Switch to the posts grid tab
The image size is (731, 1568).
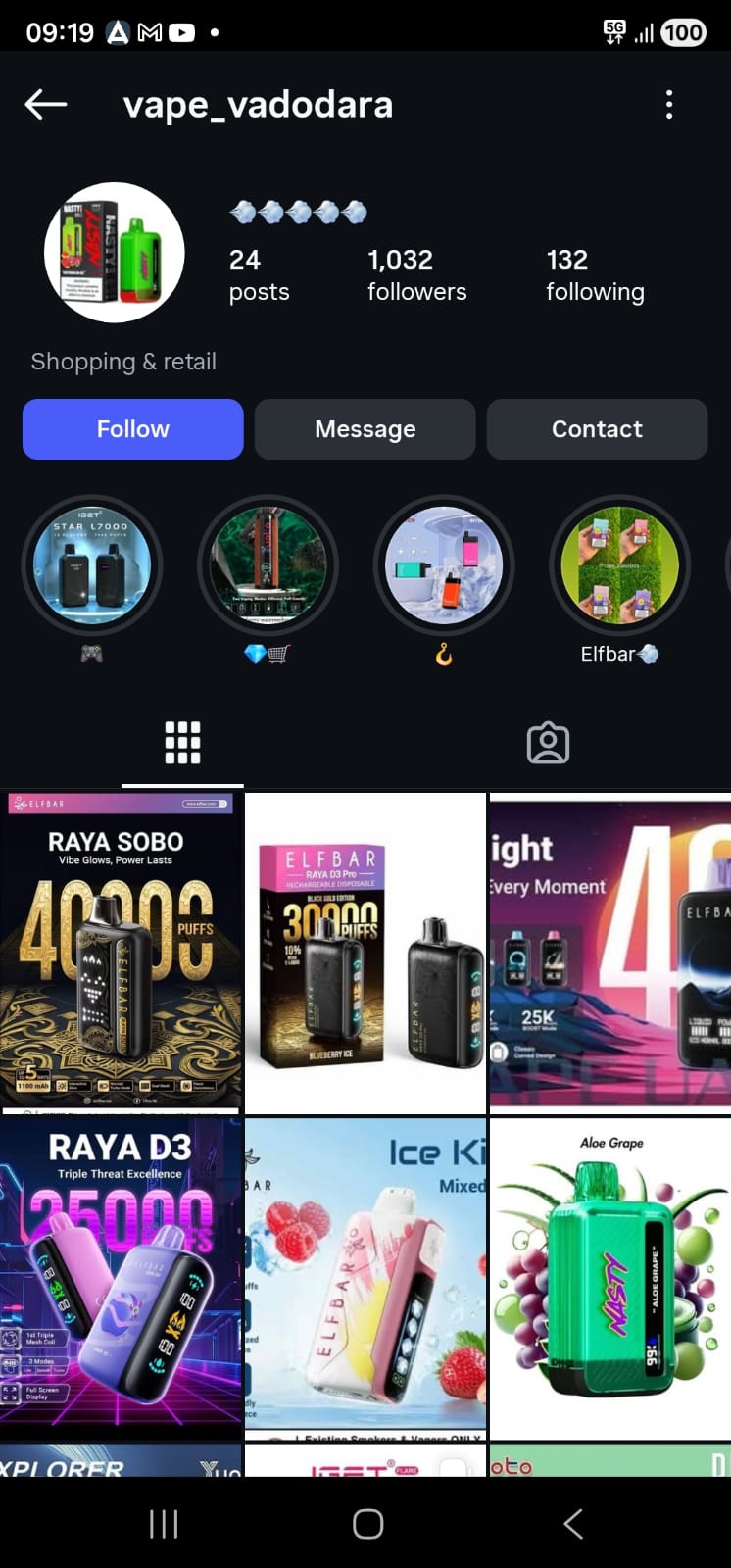point(182,743)
